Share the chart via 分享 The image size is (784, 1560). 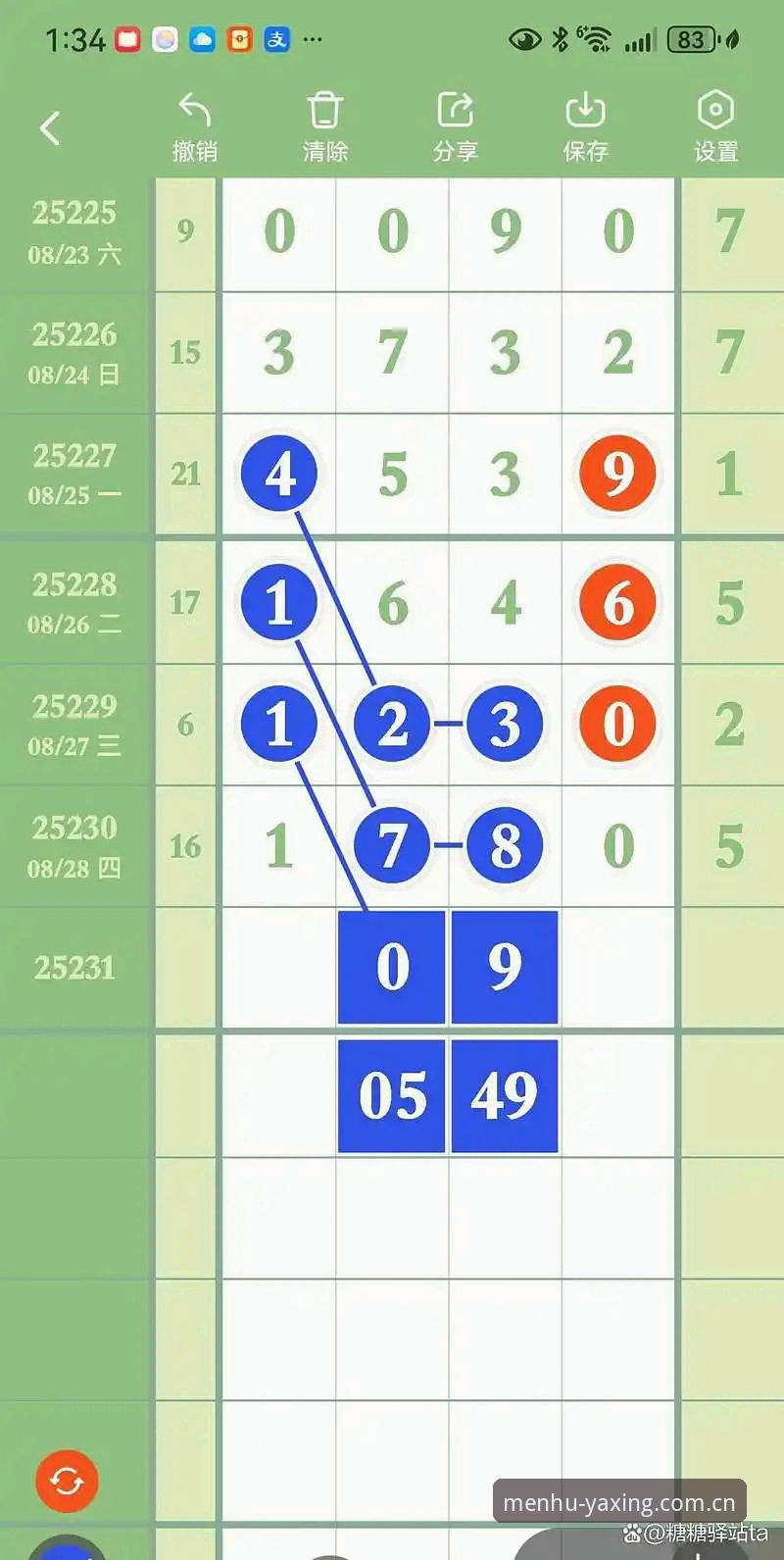(x=456, y=127)
